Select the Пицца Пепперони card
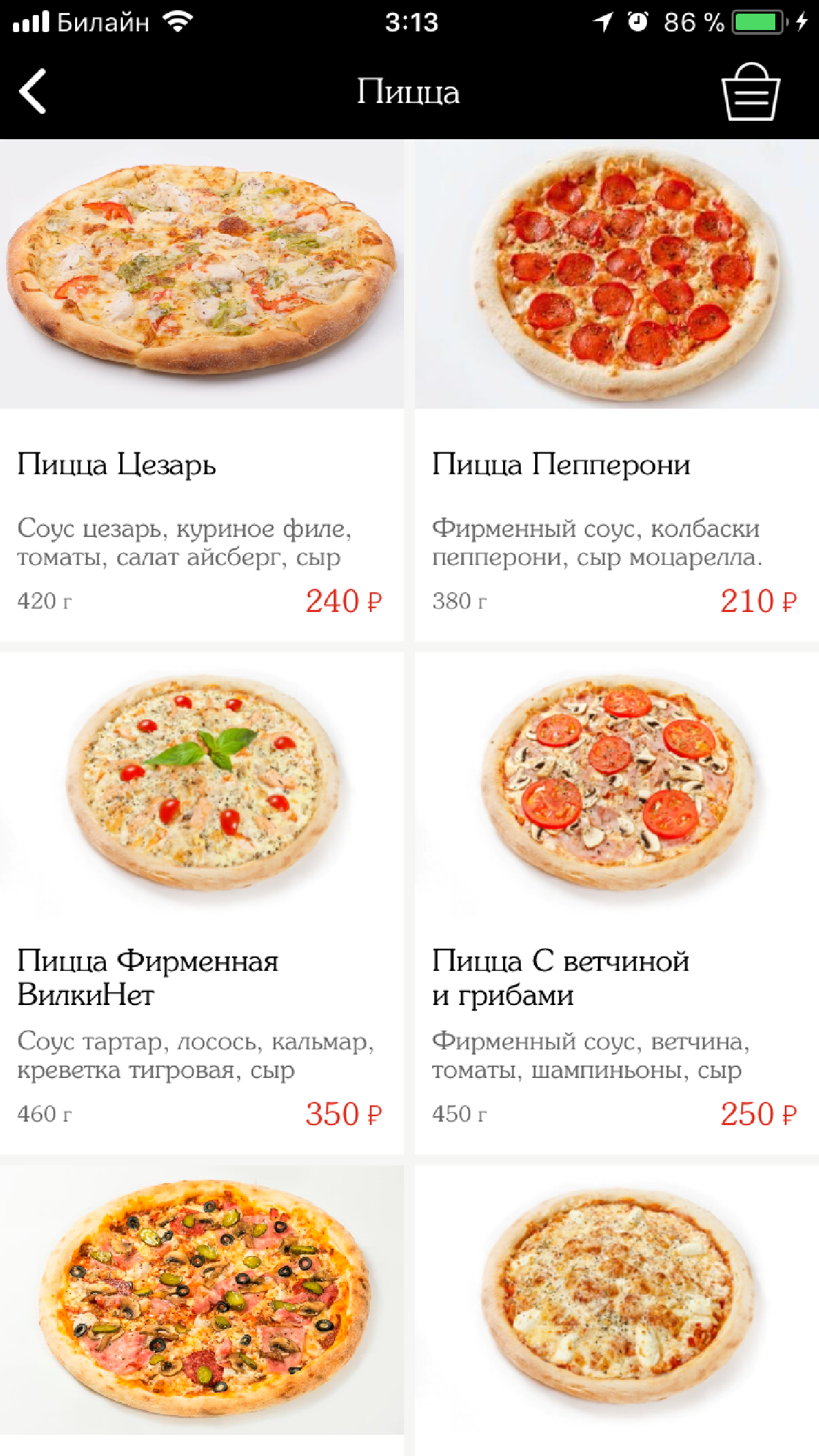The height and width of the screenshot is (1456, 819). [616, 390]
